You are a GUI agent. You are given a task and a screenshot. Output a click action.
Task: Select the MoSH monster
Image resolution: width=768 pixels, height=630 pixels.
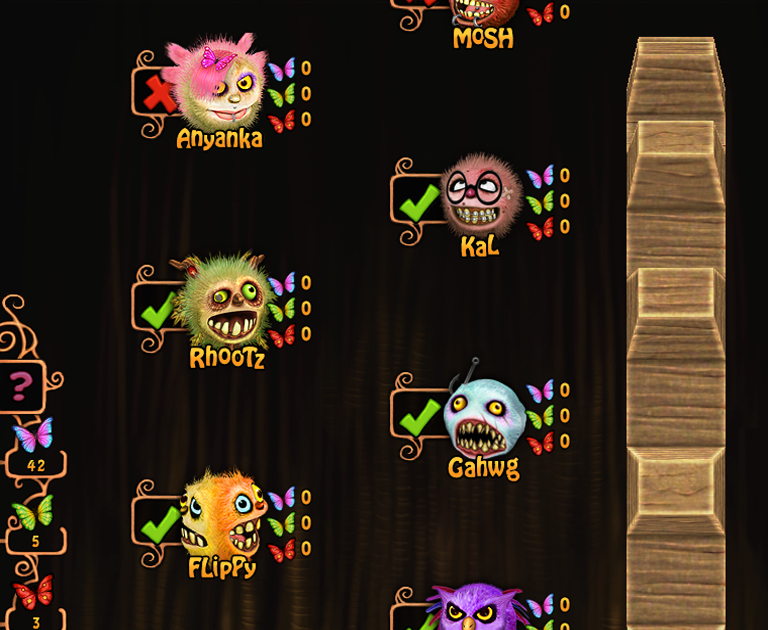[484, 13]
